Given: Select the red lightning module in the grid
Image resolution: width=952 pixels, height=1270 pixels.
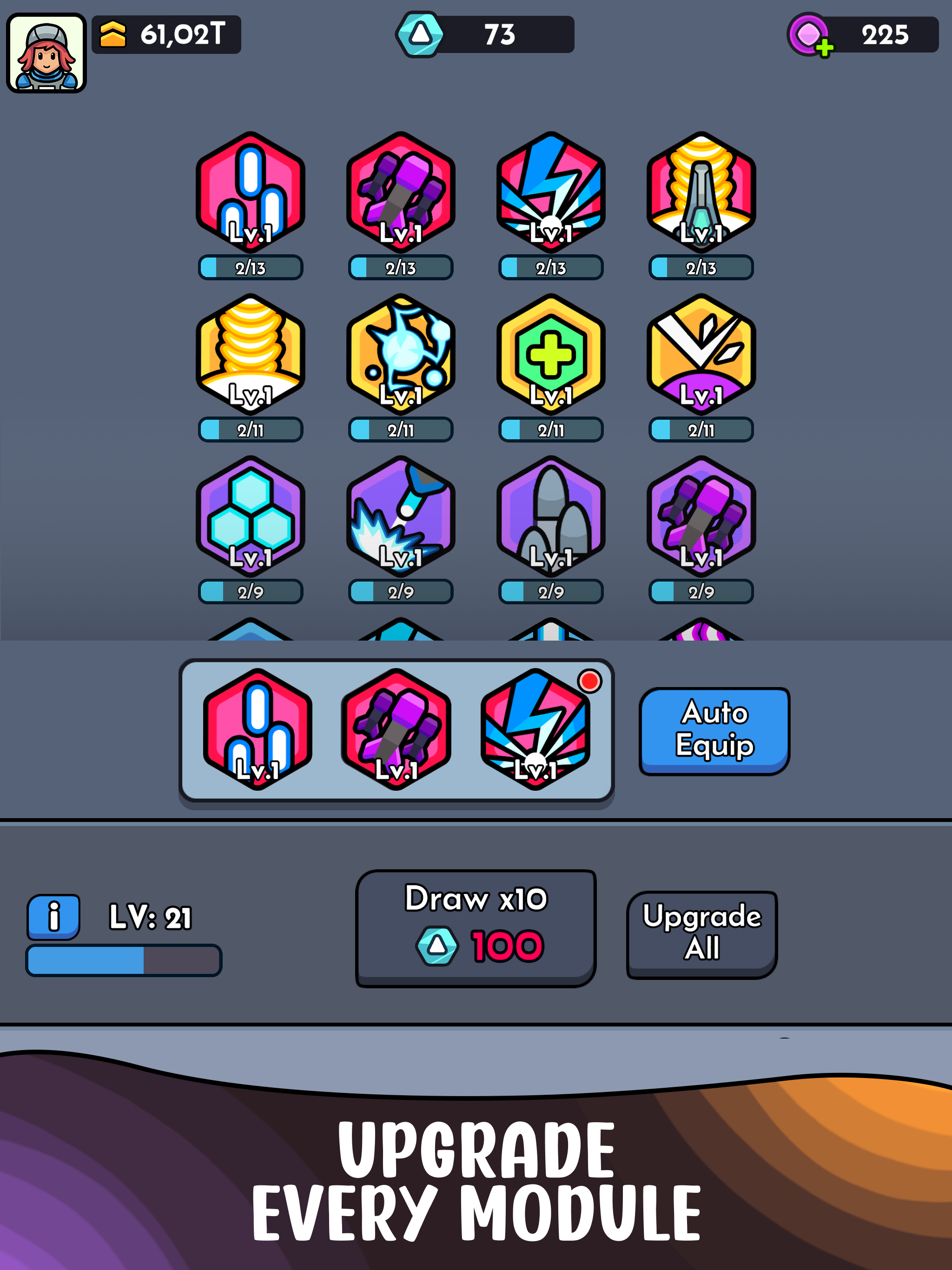Looking at the screenshot, I should pyautogui.click(x=551, y=192).
